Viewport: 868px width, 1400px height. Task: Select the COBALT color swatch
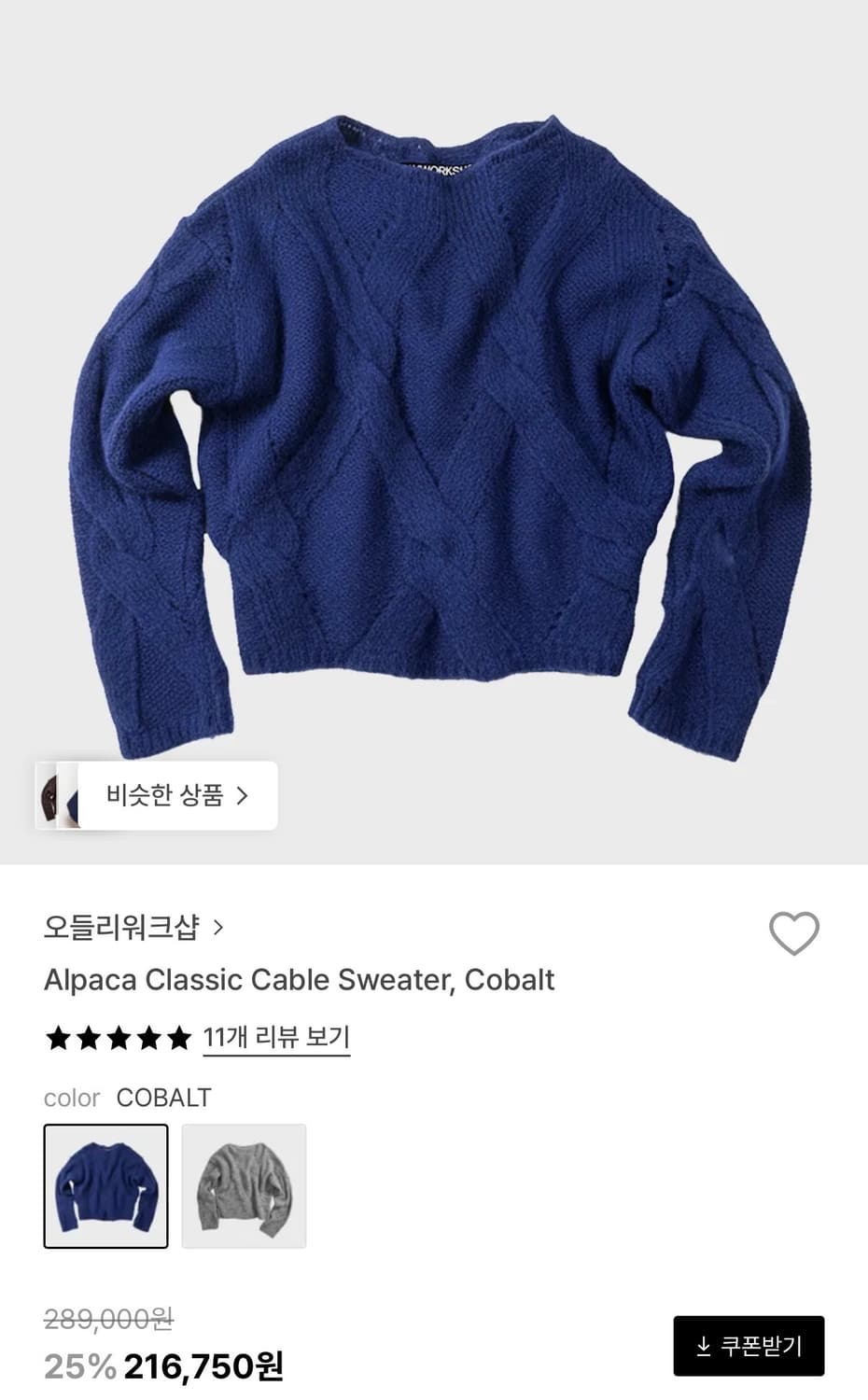105,1185
